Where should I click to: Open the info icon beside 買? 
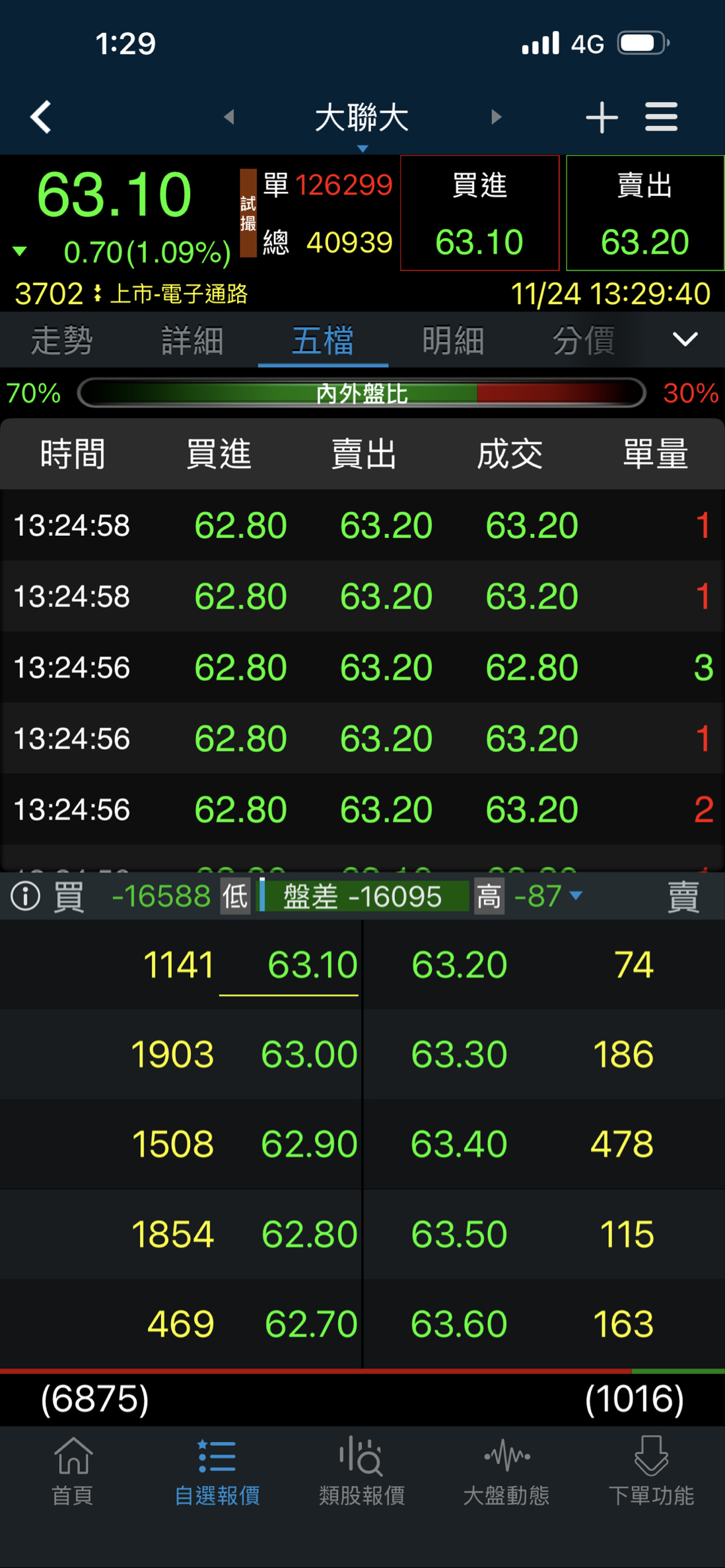click(25, 896)
